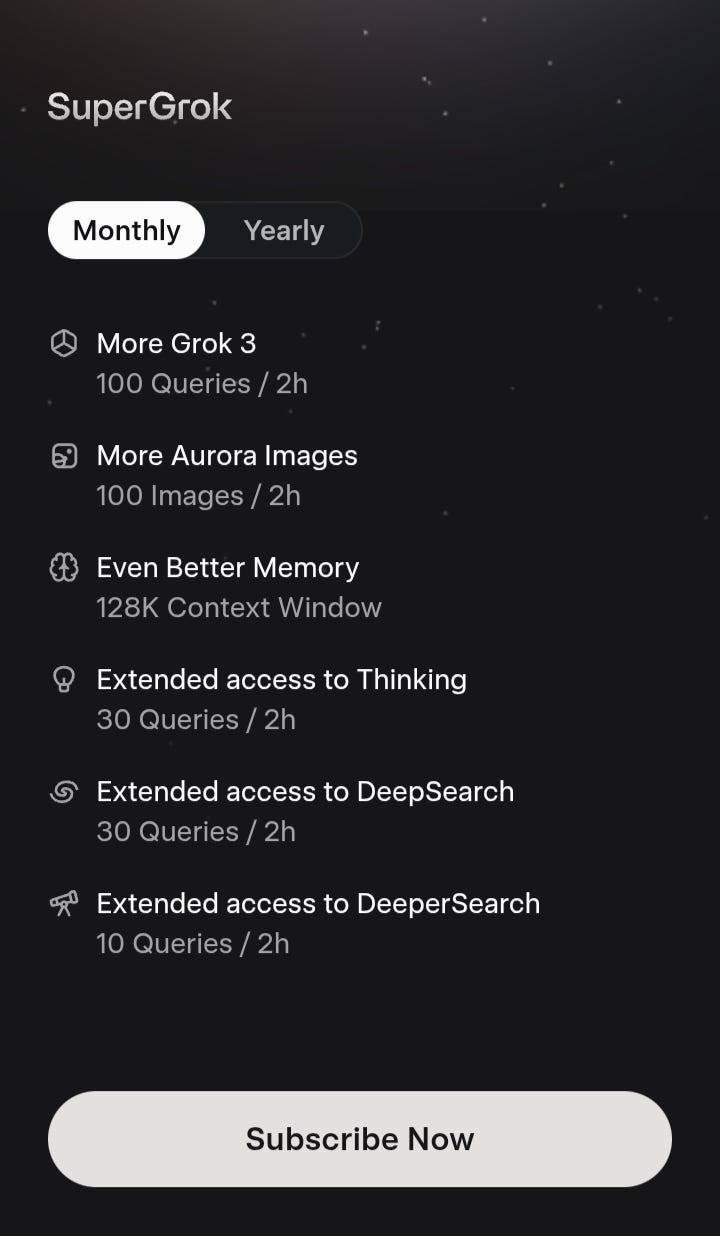Switch to Yearly billing

[x=284, y=231]
